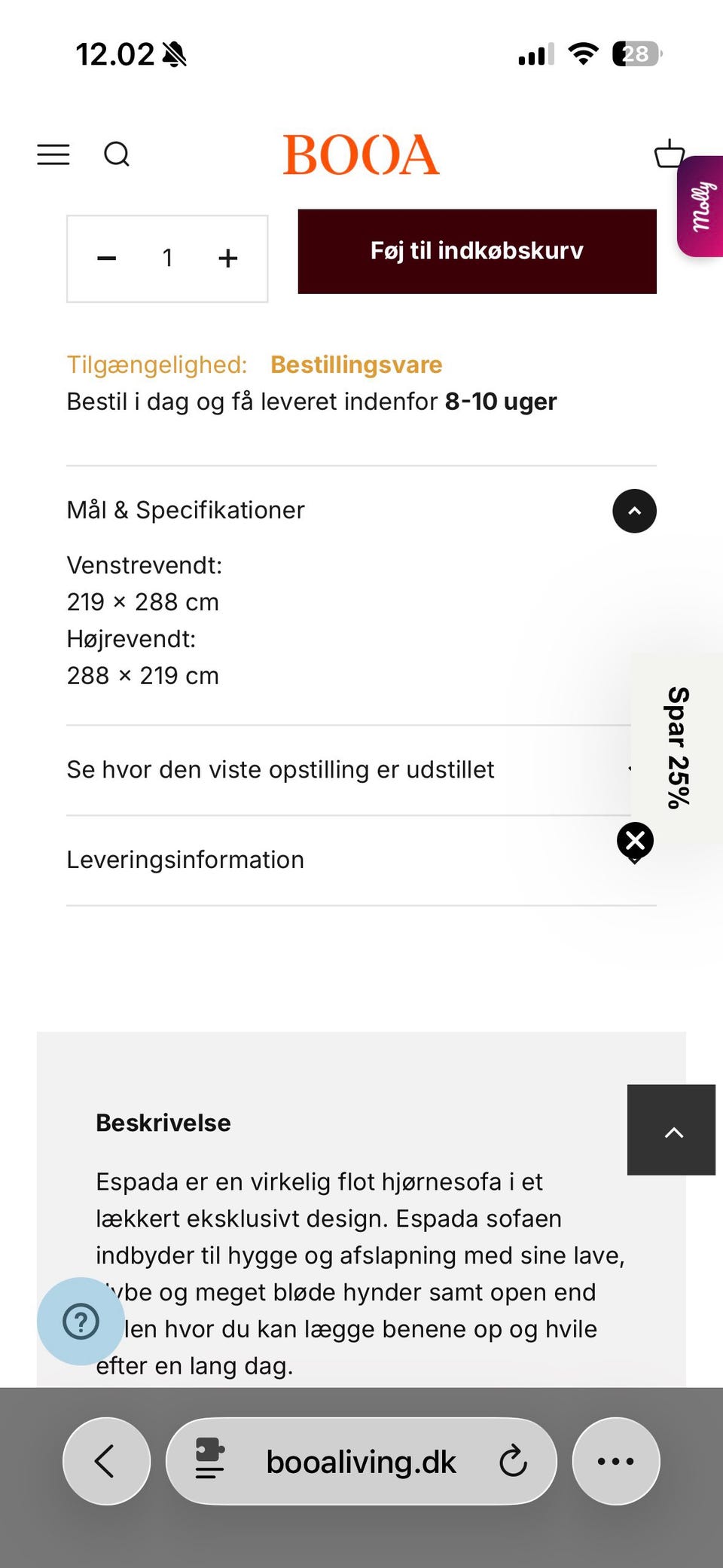Open the help question mark bubble
This screenshot has height=1568, width=723.
click(x=81, y=1321)
